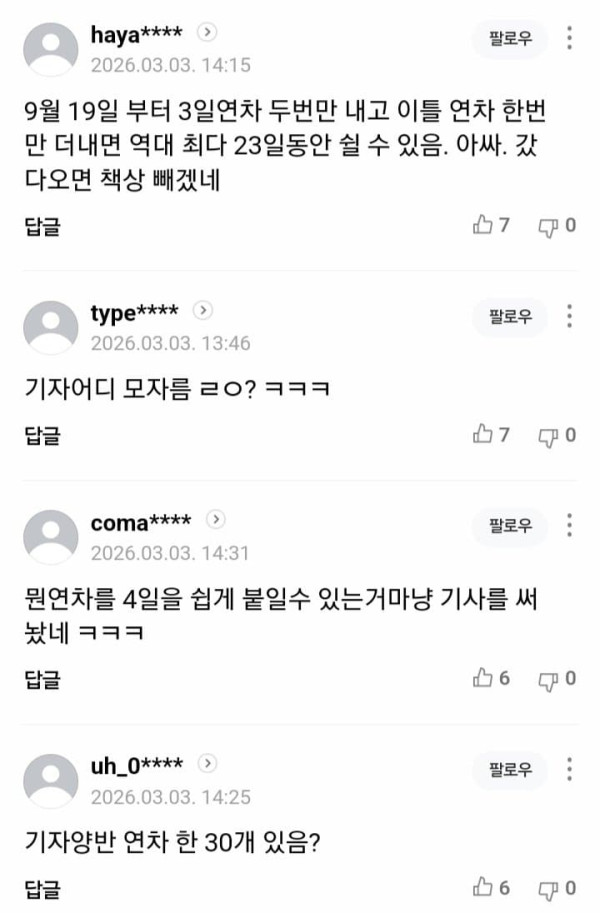Like haya****'s comment
The width and height of the screenshot is (600, 913).
[483, 225]
